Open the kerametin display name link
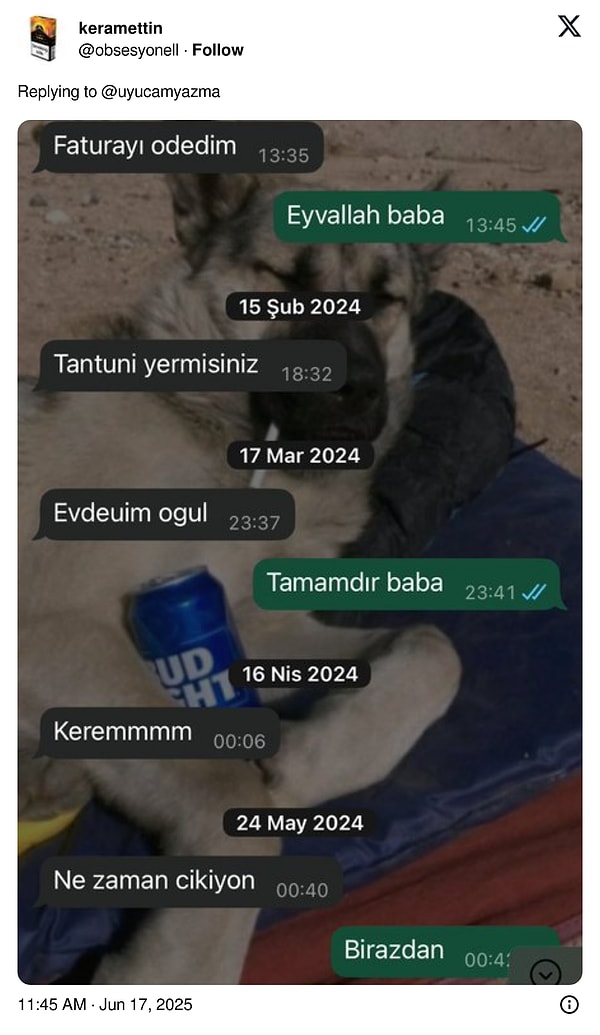This screenshot has width=600, height=1035. [120, 28]
